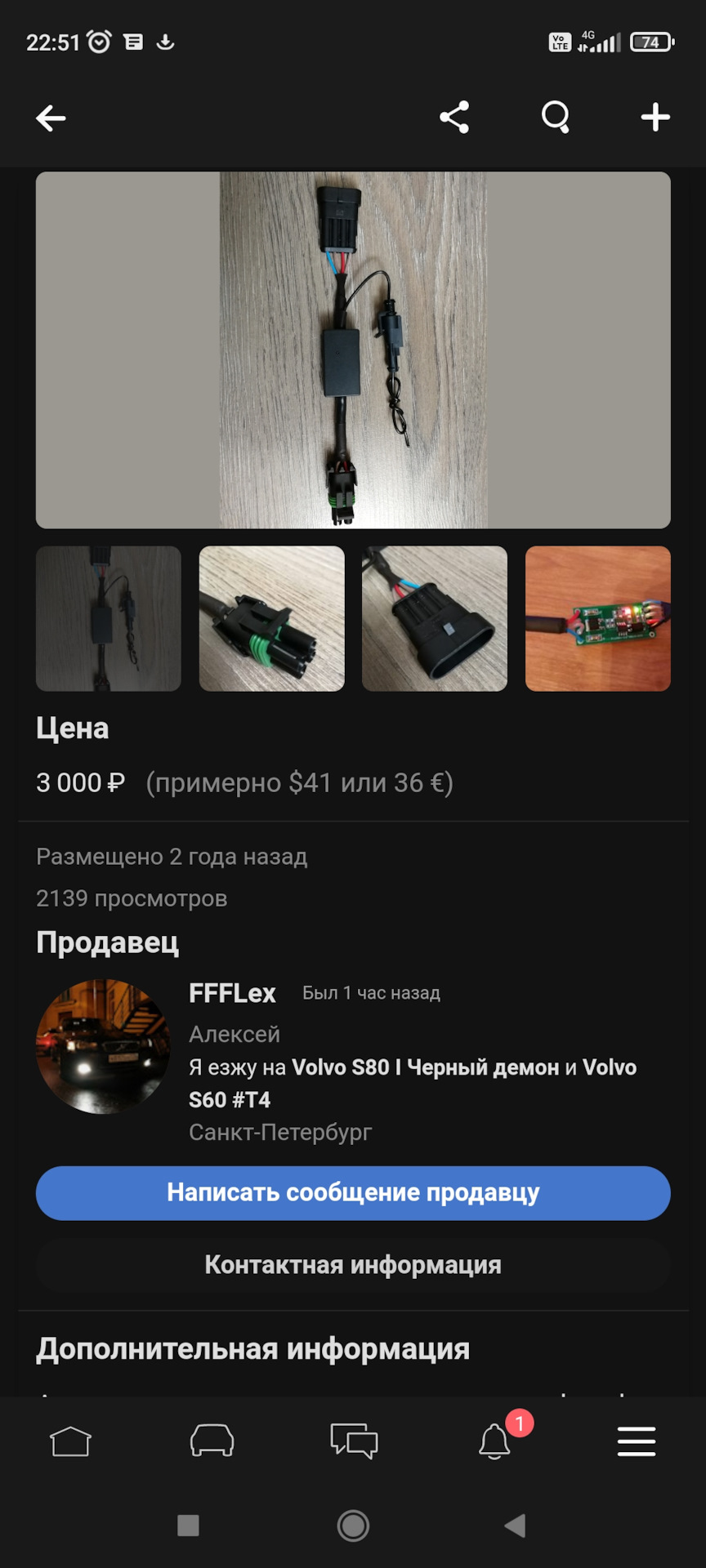Image resolution: width=706 pixels, height=1568 pixels.
Task: Open the Volvo S80 I Черный демон link
Action: (x=423, y=1067)
